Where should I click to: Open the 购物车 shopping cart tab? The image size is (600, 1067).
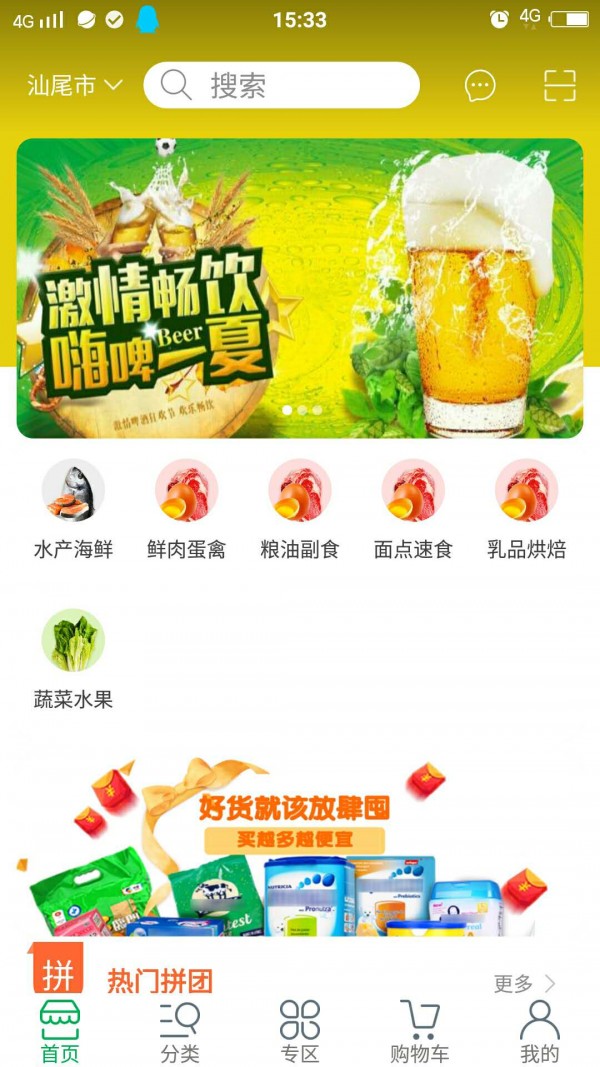420,1031
